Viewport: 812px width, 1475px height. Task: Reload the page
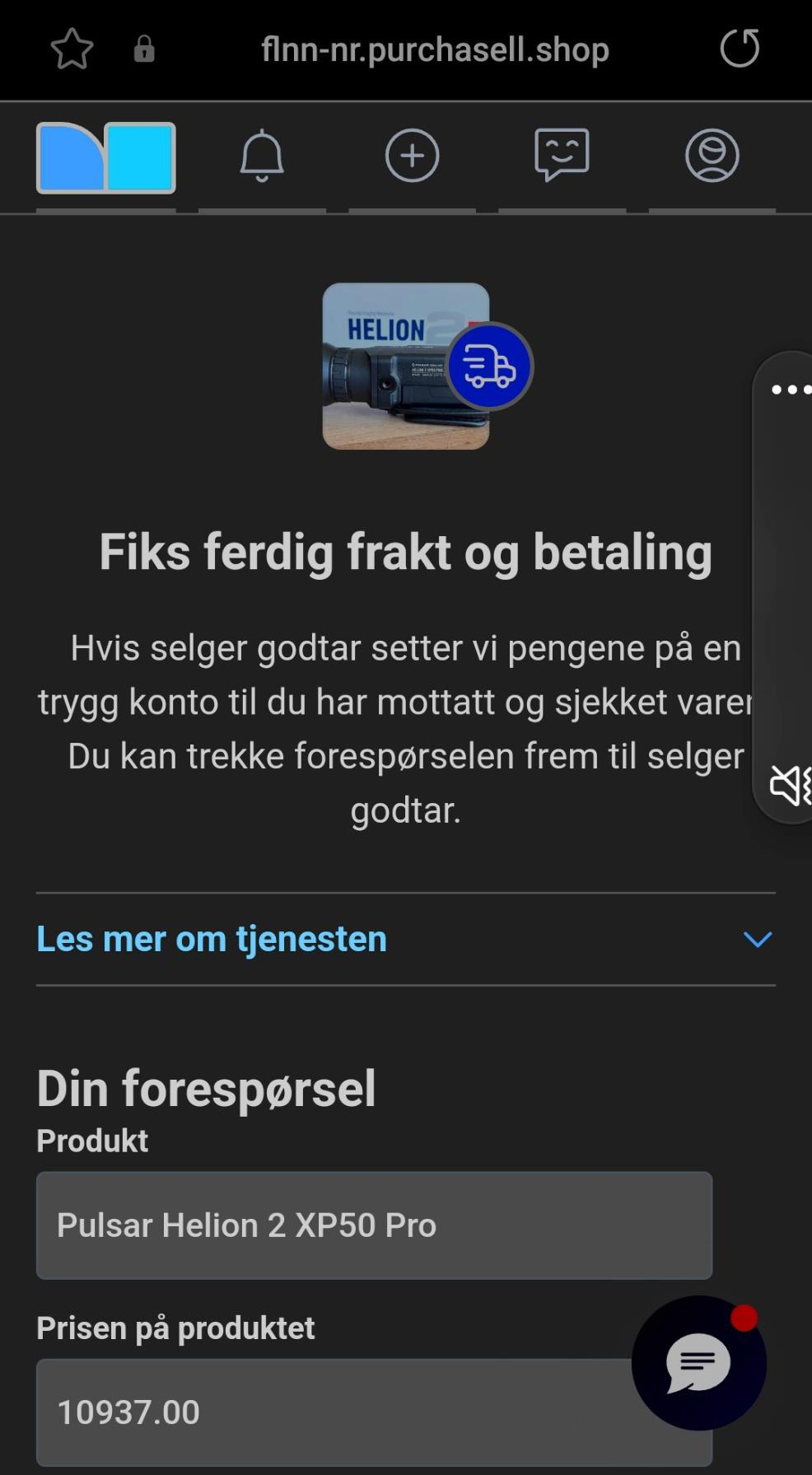(x=739, y=49)
